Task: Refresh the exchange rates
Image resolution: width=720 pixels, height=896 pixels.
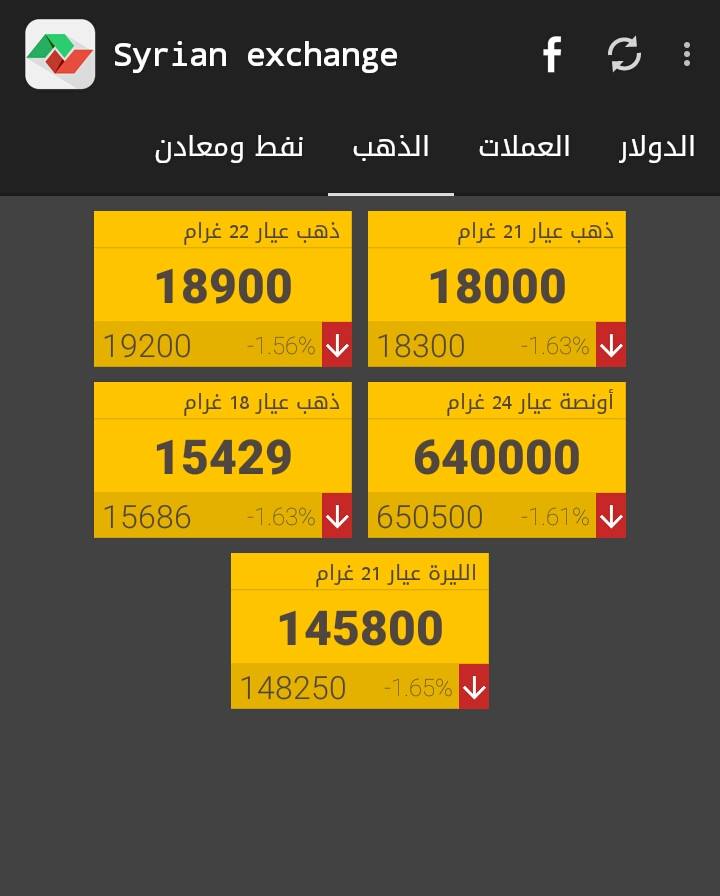Action: 624,54
